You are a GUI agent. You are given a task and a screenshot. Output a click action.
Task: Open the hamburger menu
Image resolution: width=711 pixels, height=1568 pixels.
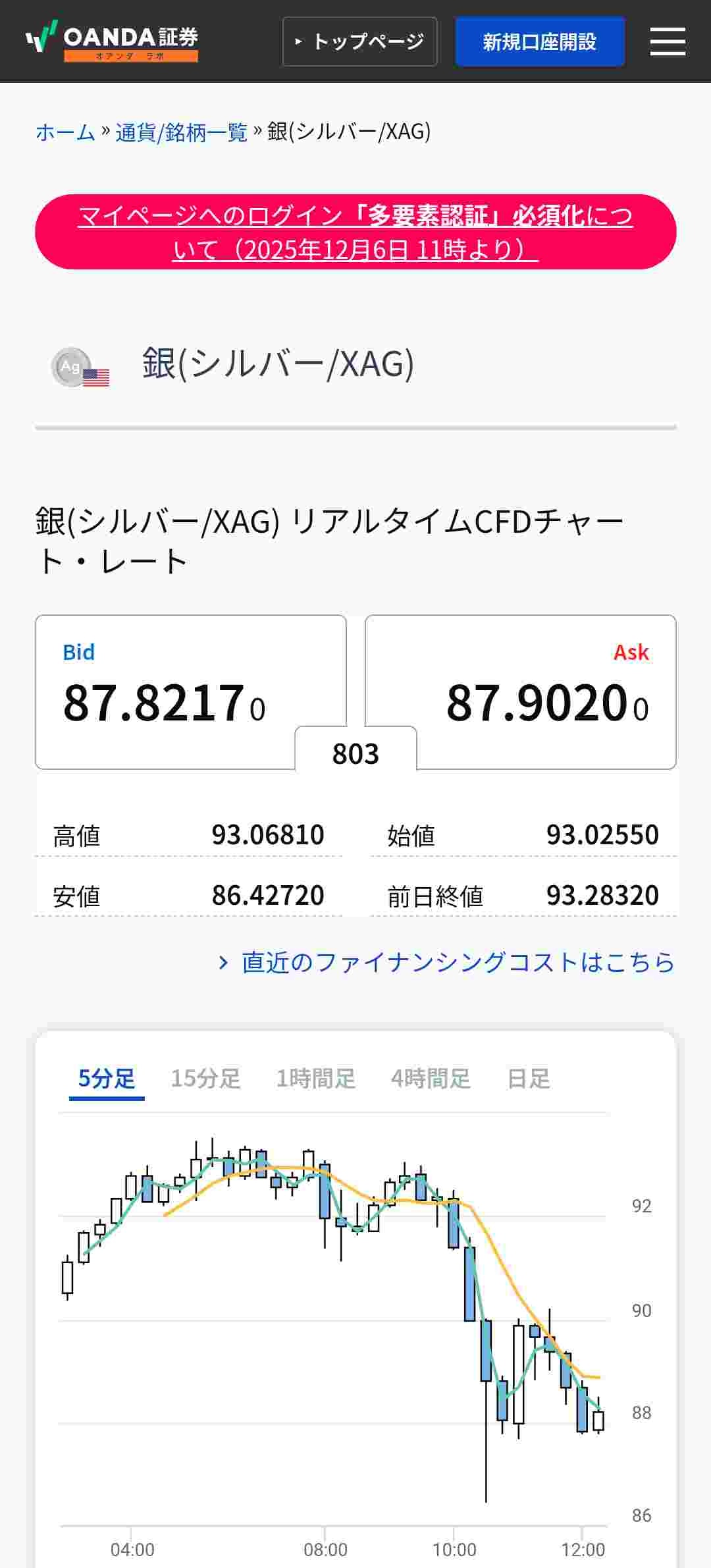tap(668, 41)
